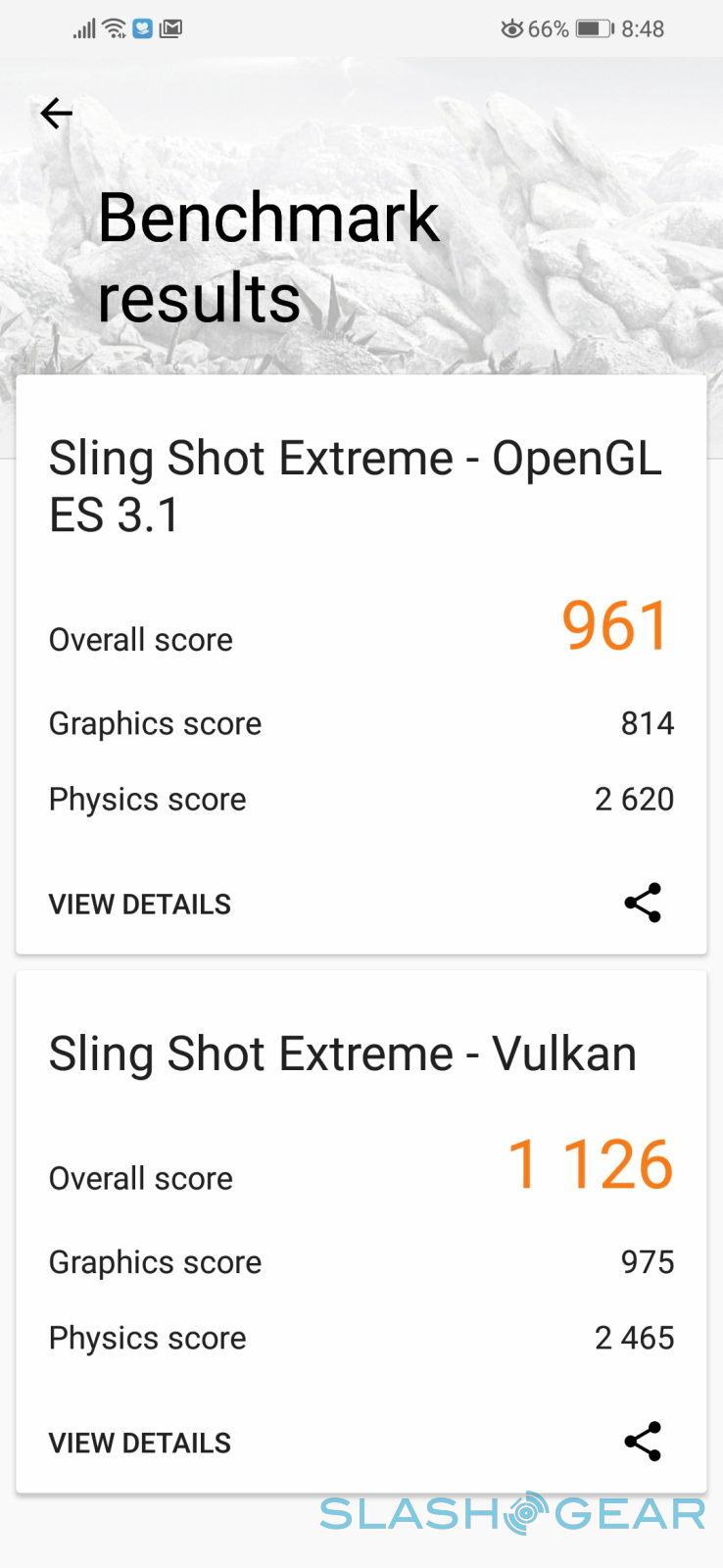The width and height of the screenshot is (723, 1568).
Task: Open View Details for the Vulkan result
Action: (x=140, y=1443)
